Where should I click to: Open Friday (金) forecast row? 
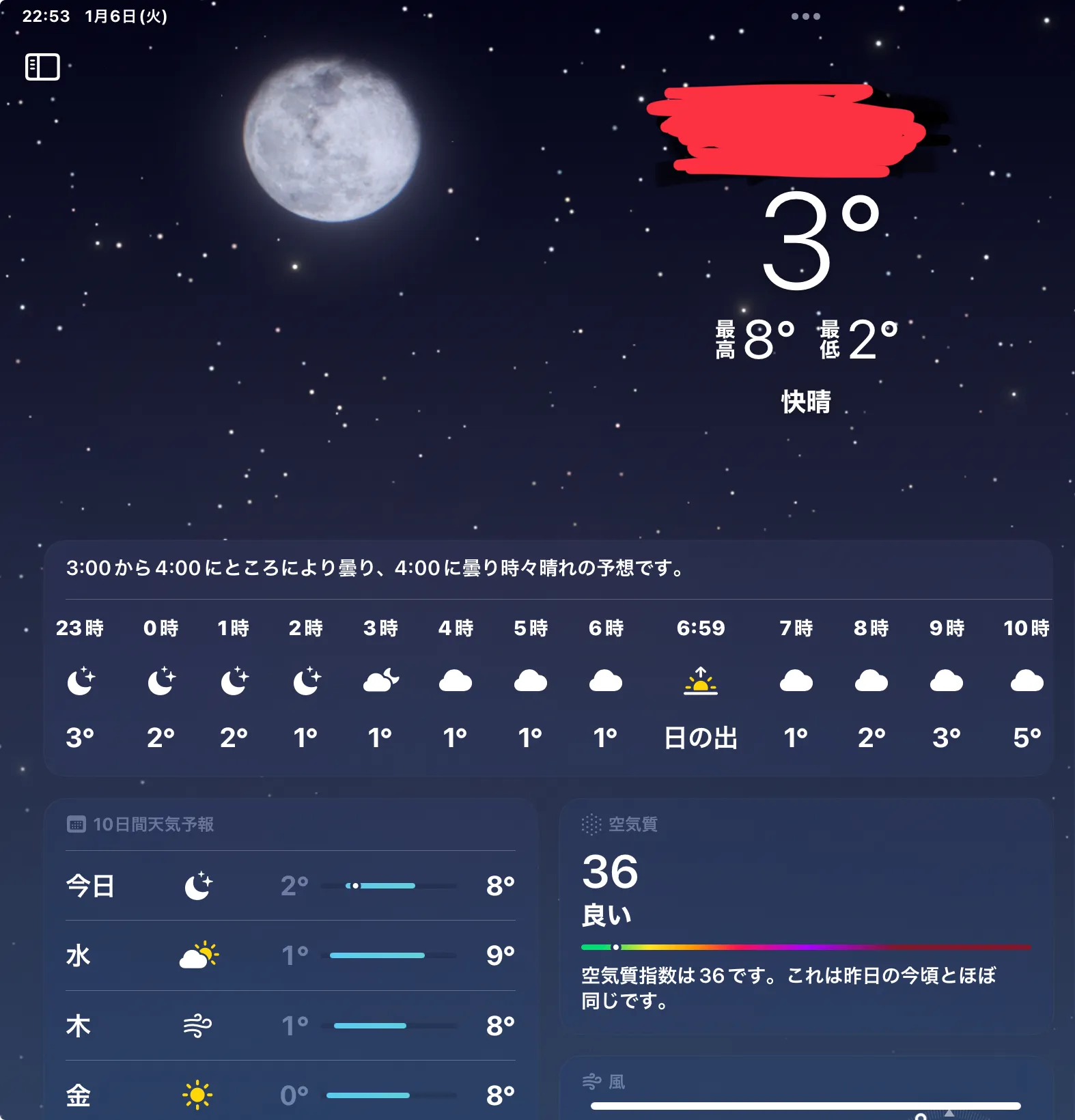(x=290, y=1095)
